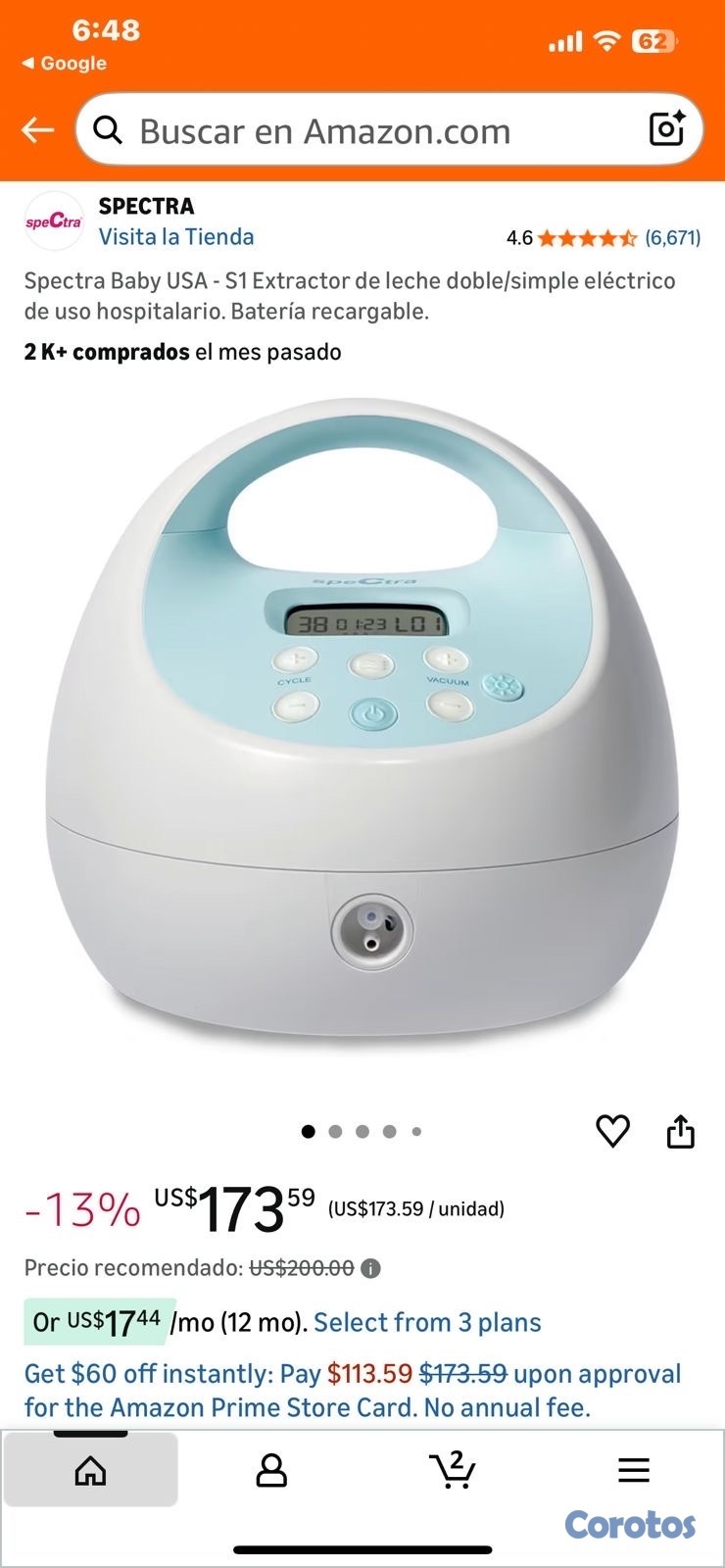The width and height of the screenshot is (725, 1568).
Task: Open the Visita la Tienda link
Action: click(x=176, y=237)
